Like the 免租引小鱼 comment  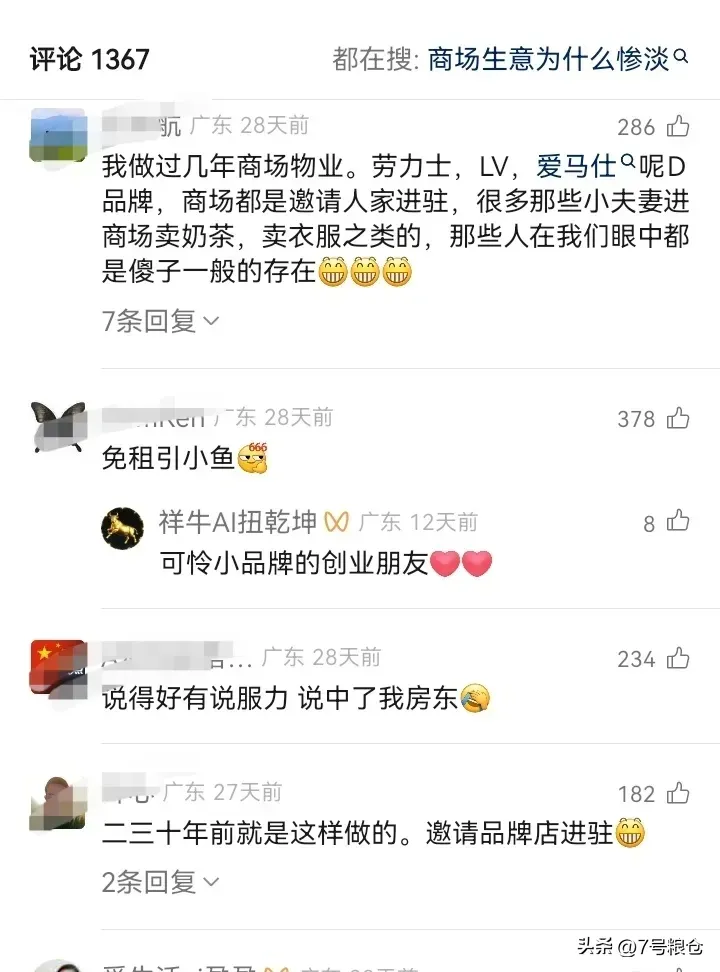point(679,418)
